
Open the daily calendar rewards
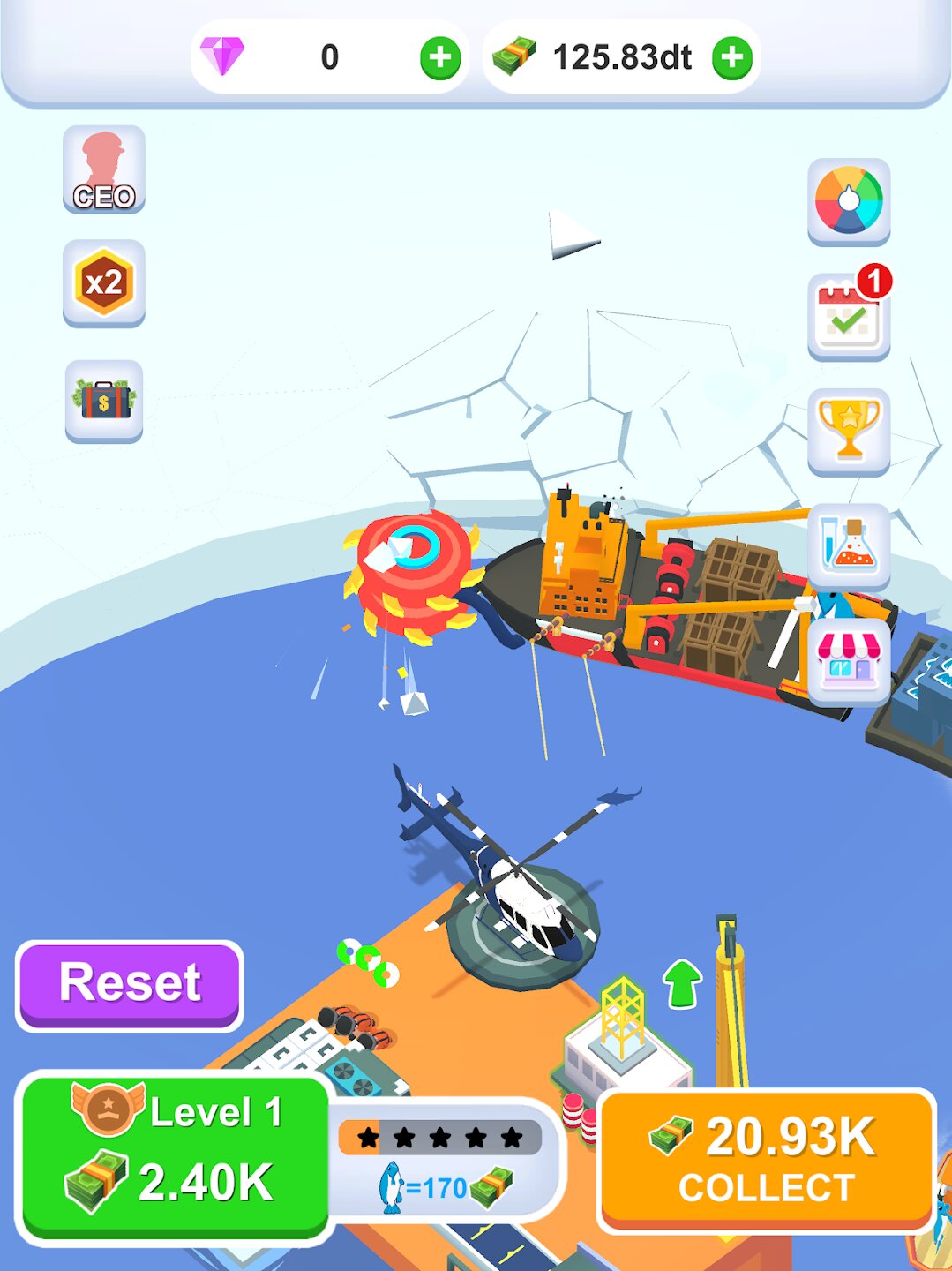pos(848,317)
